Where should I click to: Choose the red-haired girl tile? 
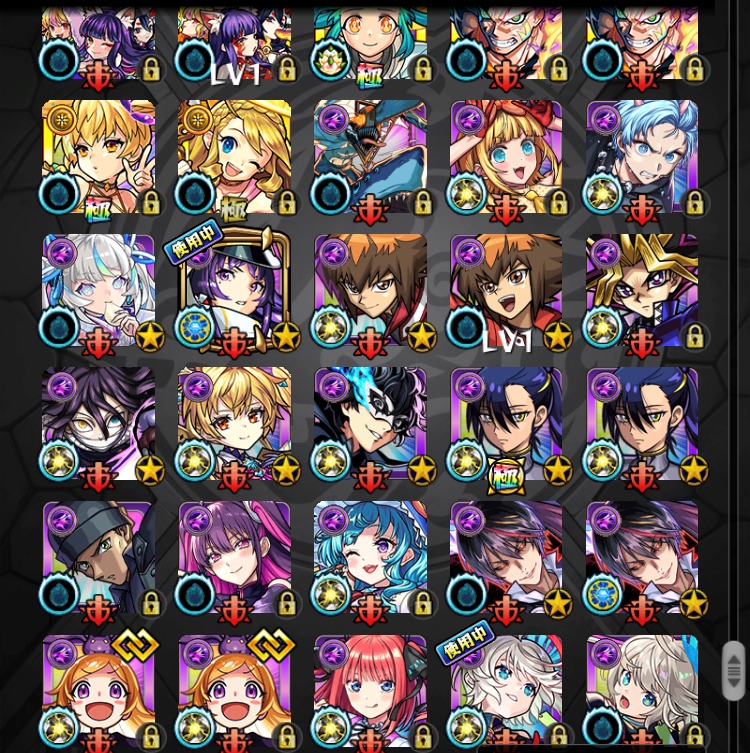point(370,692)
